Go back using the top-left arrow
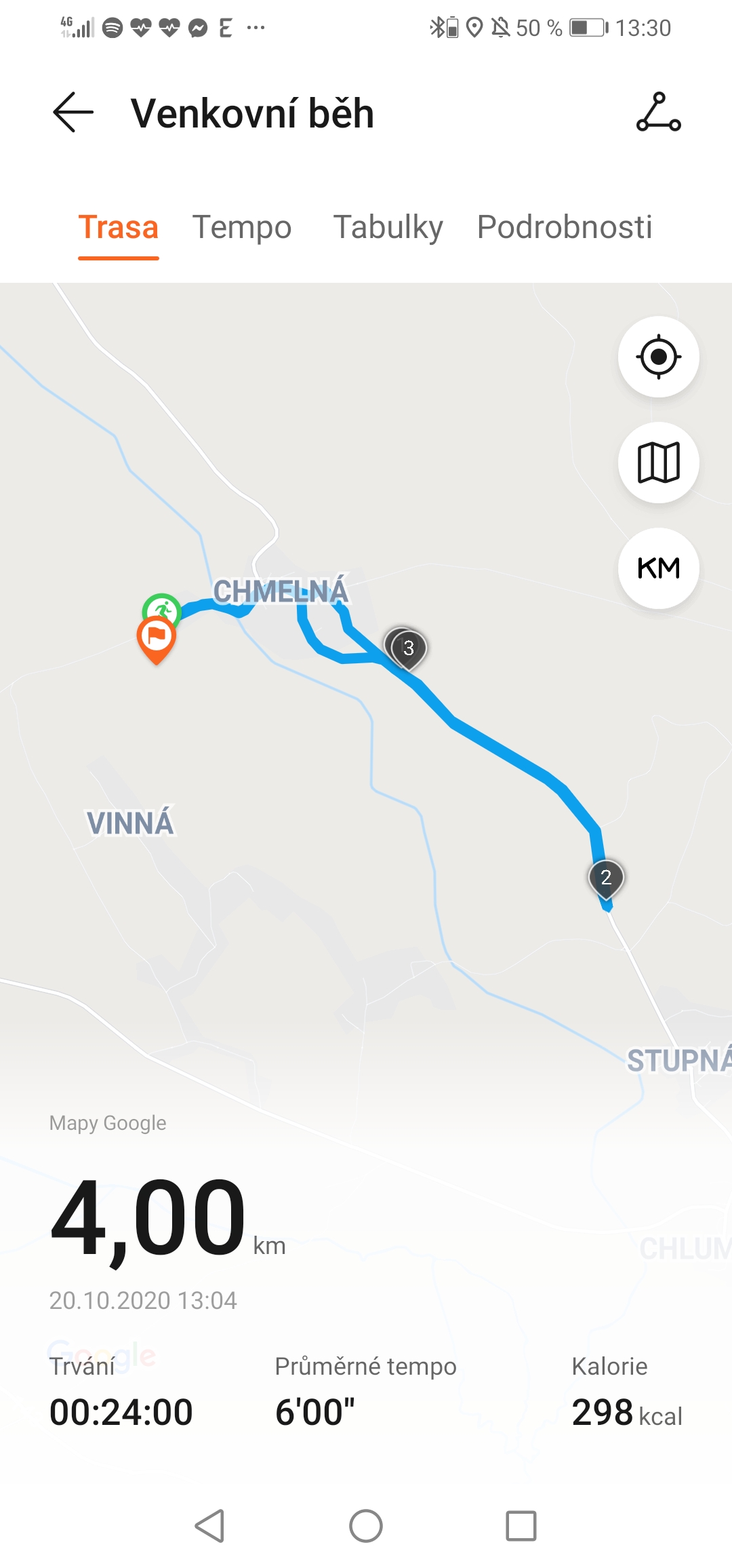The image size is (732, 1568). (x=73, y=112)
